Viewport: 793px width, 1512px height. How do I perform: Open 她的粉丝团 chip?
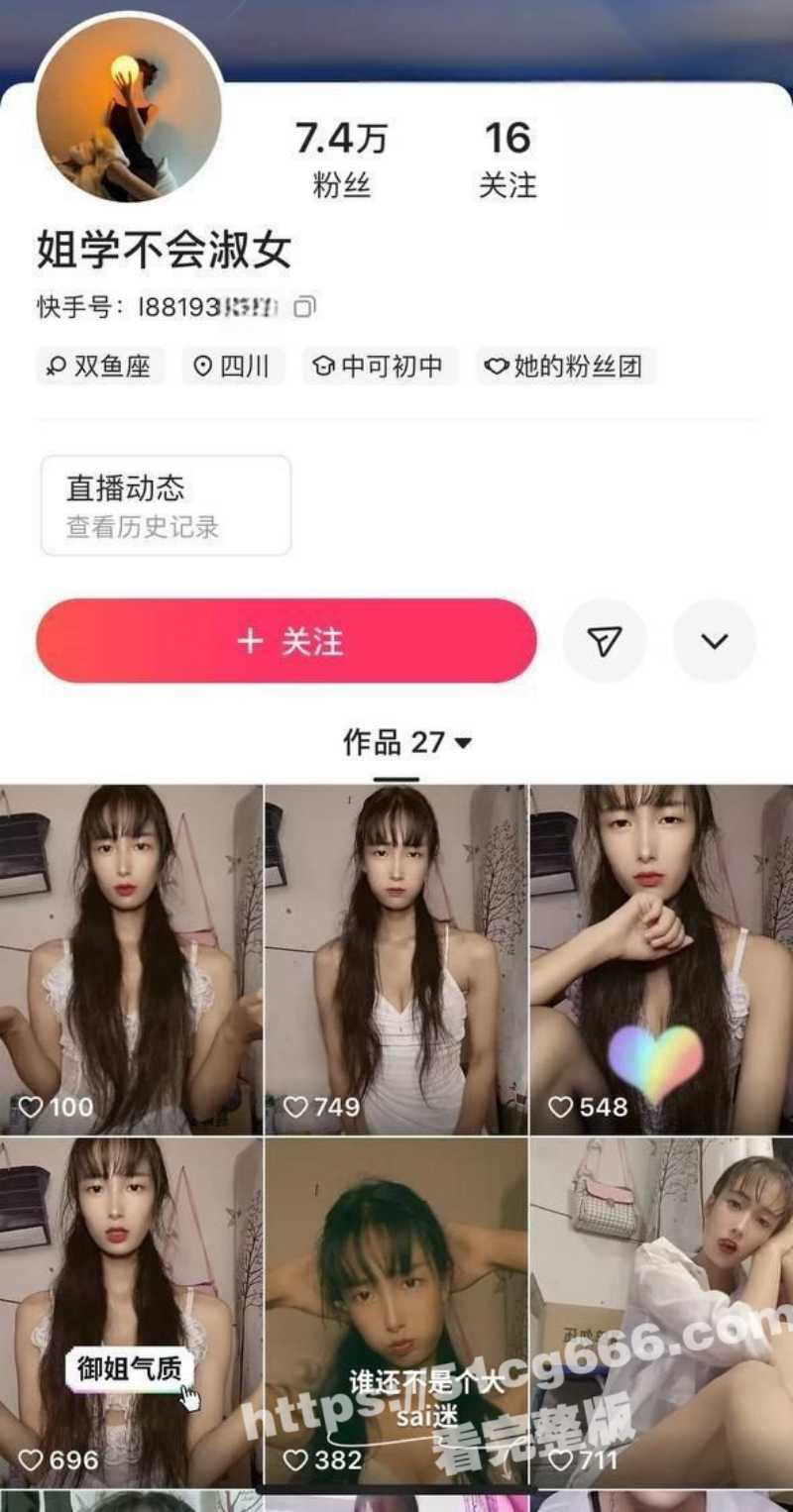[566, 367]
